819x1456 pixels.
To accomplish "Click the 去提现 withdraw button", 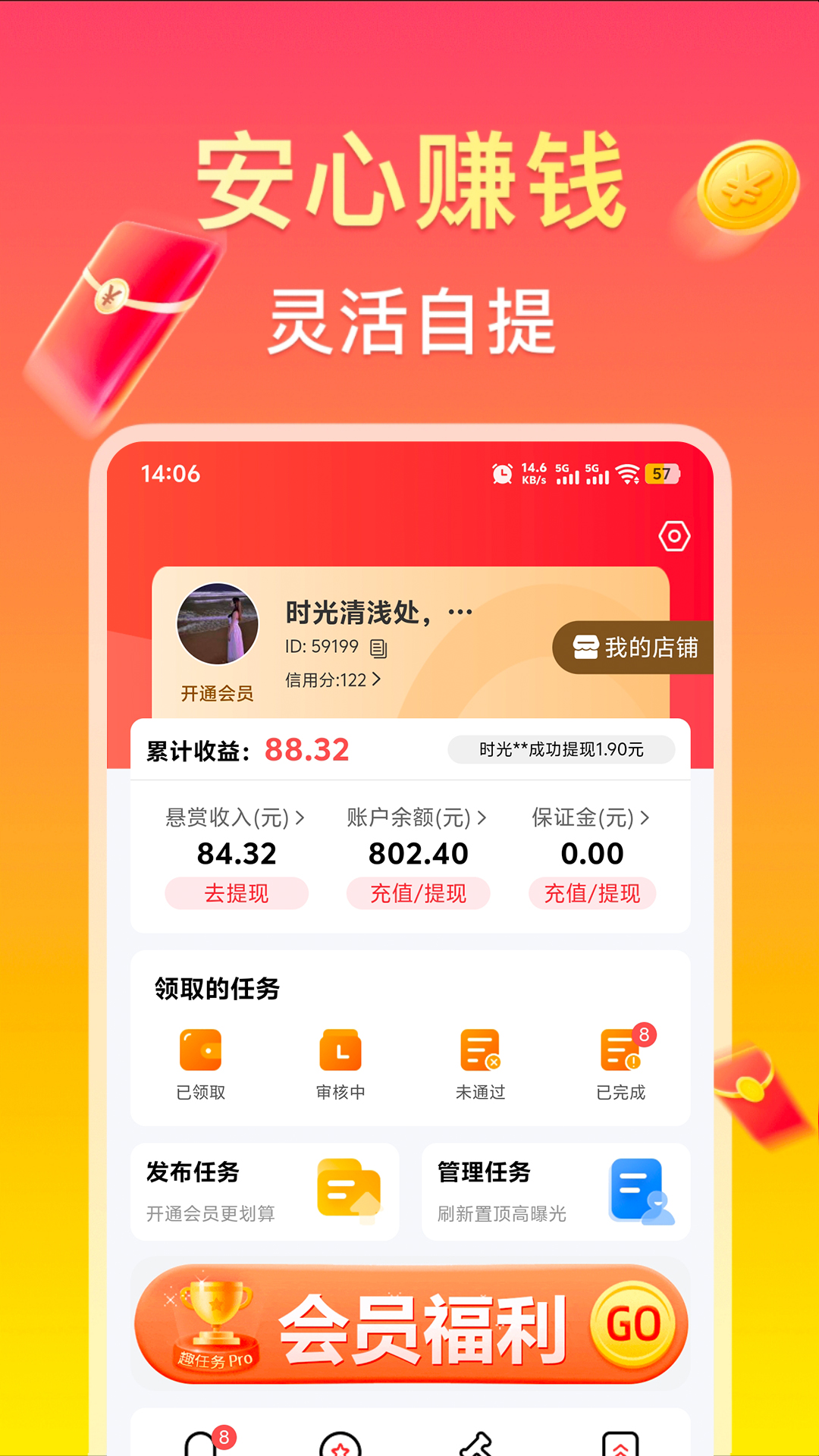I will pyautogui.click(x=236, y=893).
